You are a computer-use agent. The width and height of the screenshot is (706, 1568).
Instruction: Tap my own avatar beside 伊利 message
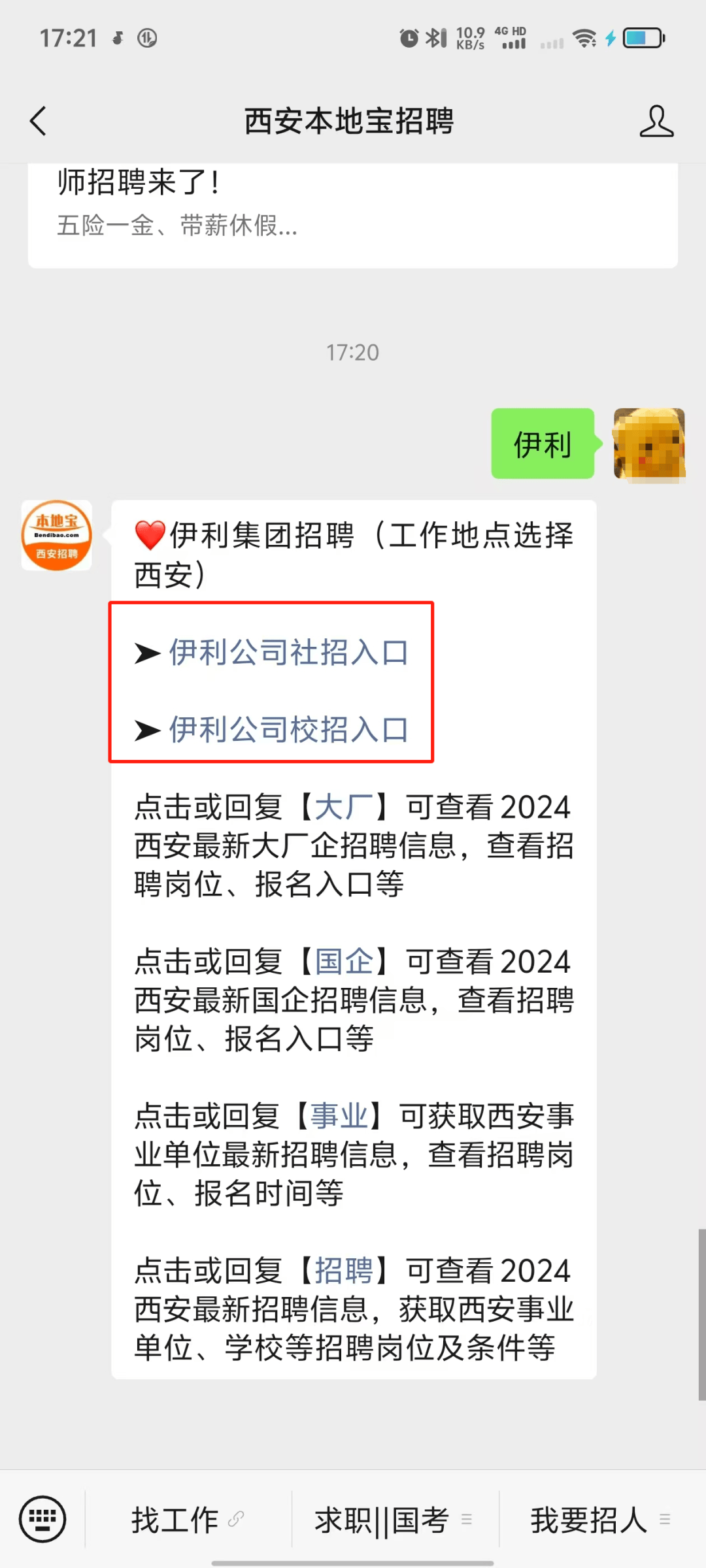pyautogui.click(x=649, y=444)
